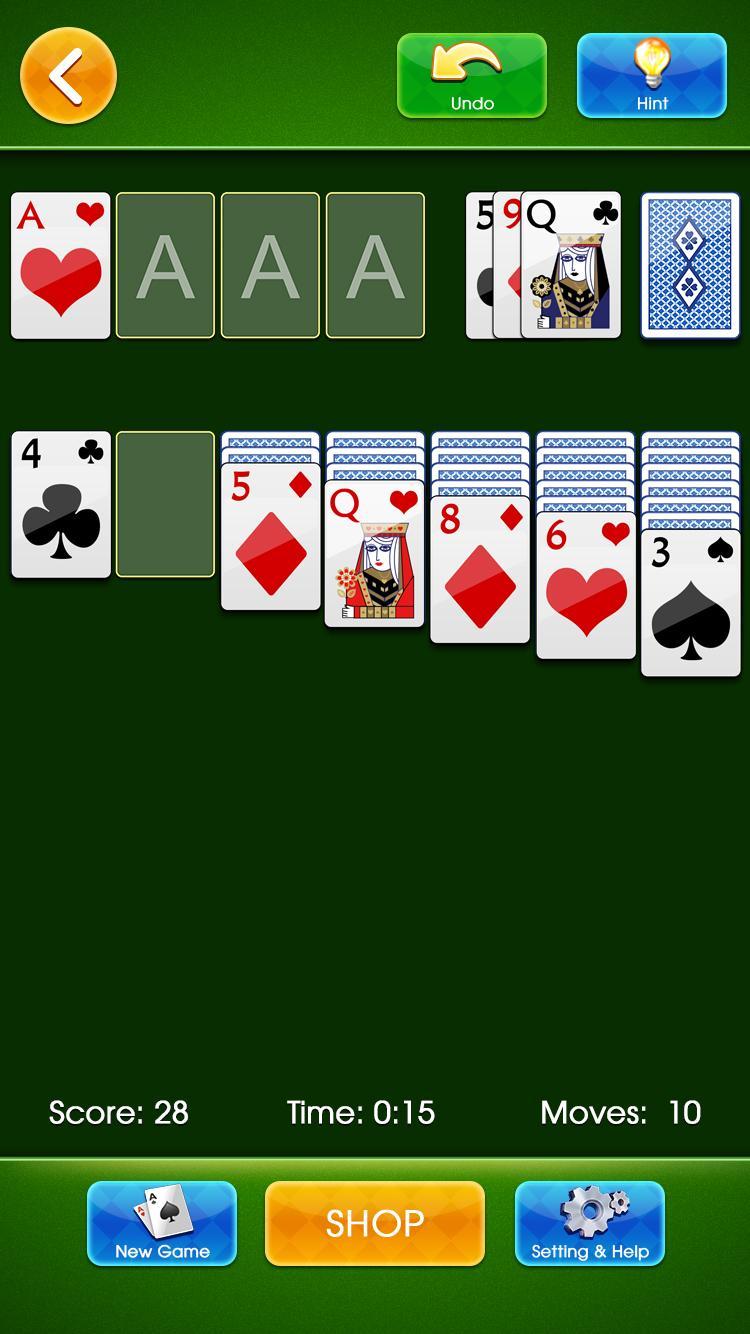Start a New Game
Image resolution: width=750 pixels, height=1334 pixels.
tap(162, 1224)
